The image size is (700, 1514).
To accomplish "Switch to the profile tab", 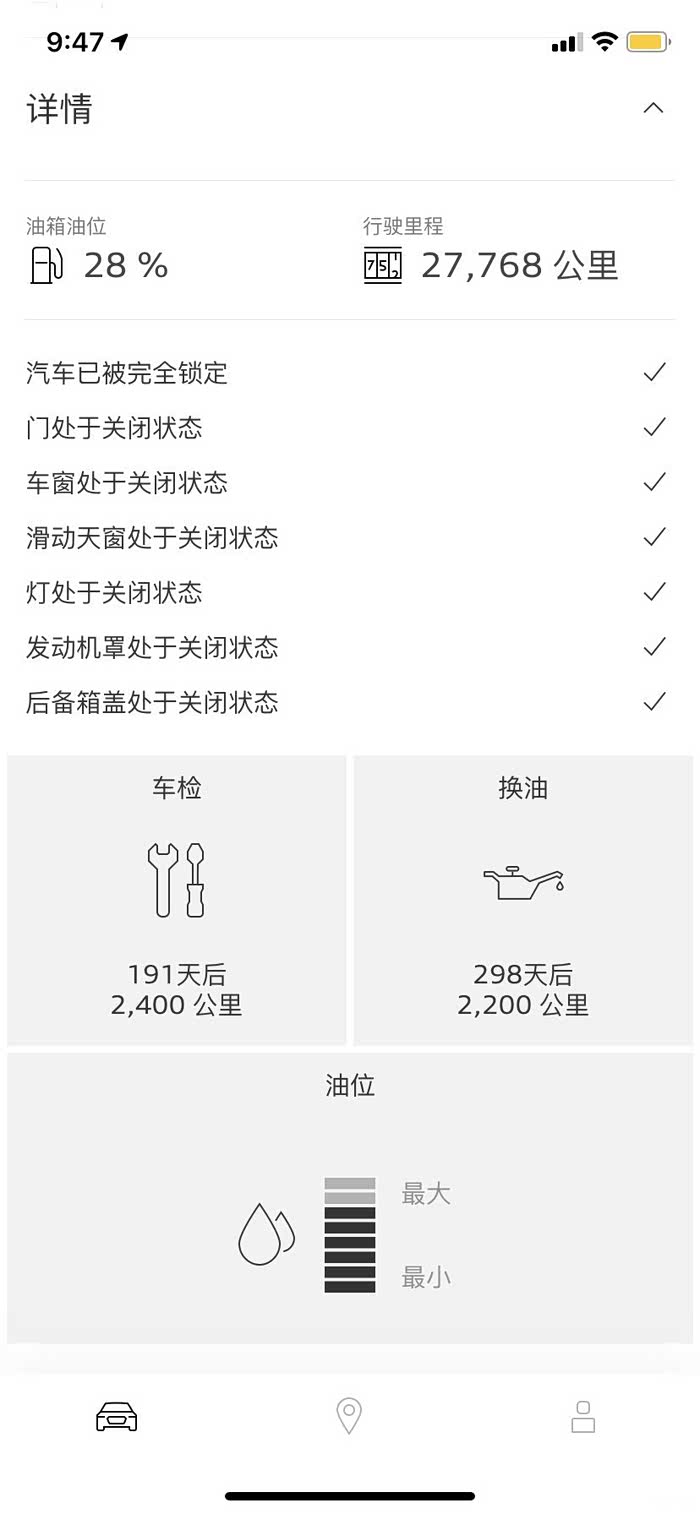I will click(x=583, y=1417).
